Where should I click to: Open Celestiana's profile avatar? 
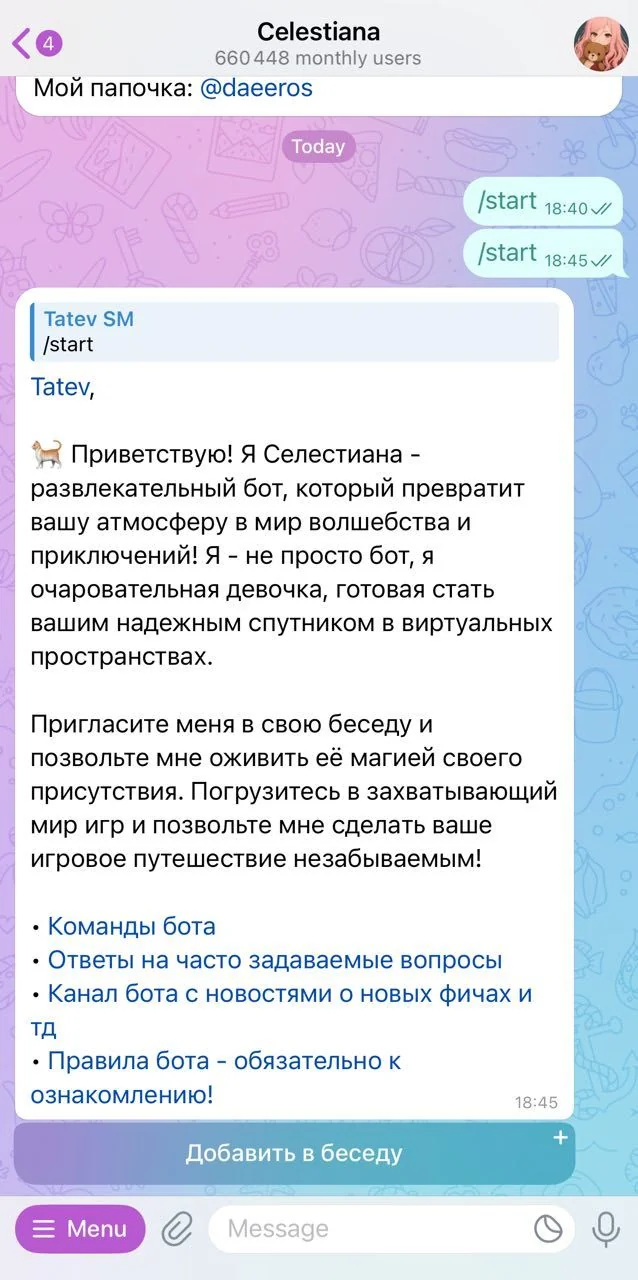(x=601, y=44)
